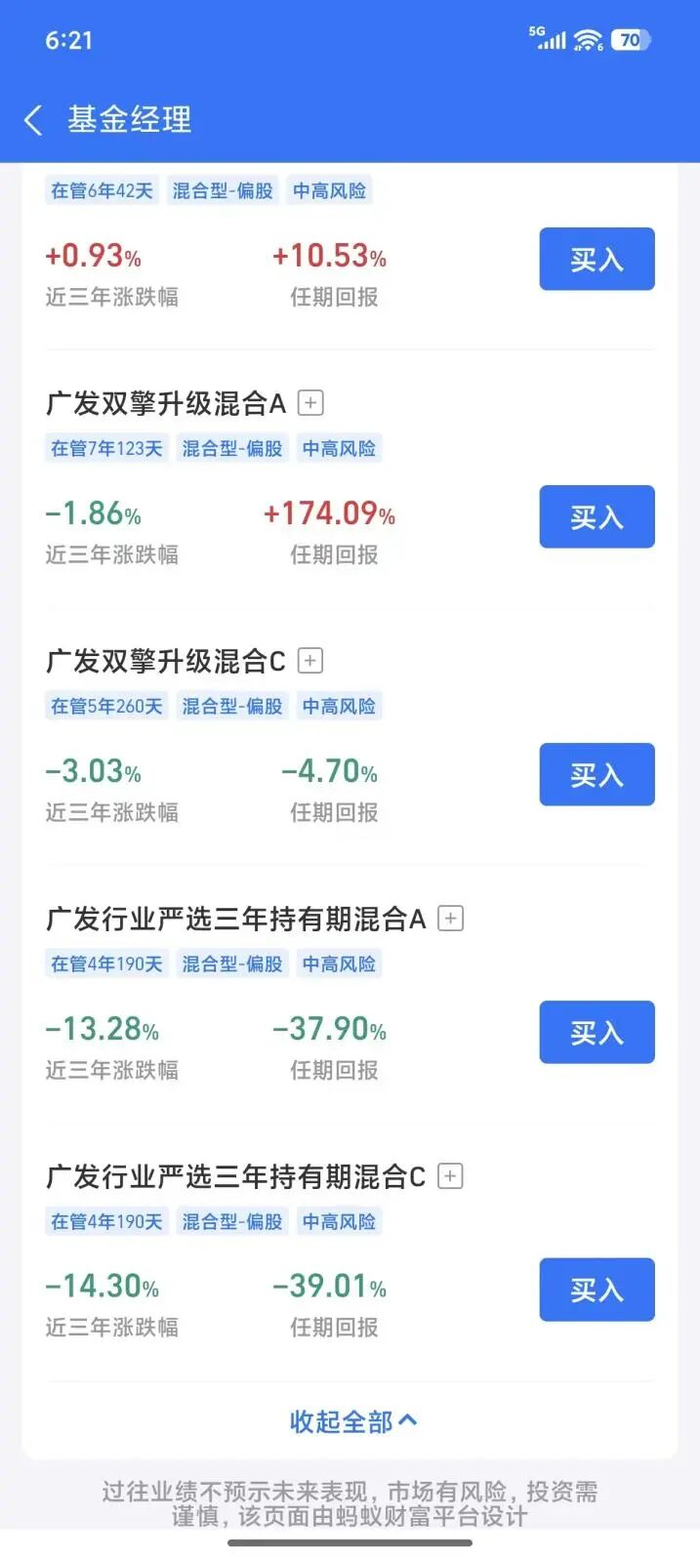
Task: Buy 广发行业严选三年持有期混合C
Action: coord(596,1289)
